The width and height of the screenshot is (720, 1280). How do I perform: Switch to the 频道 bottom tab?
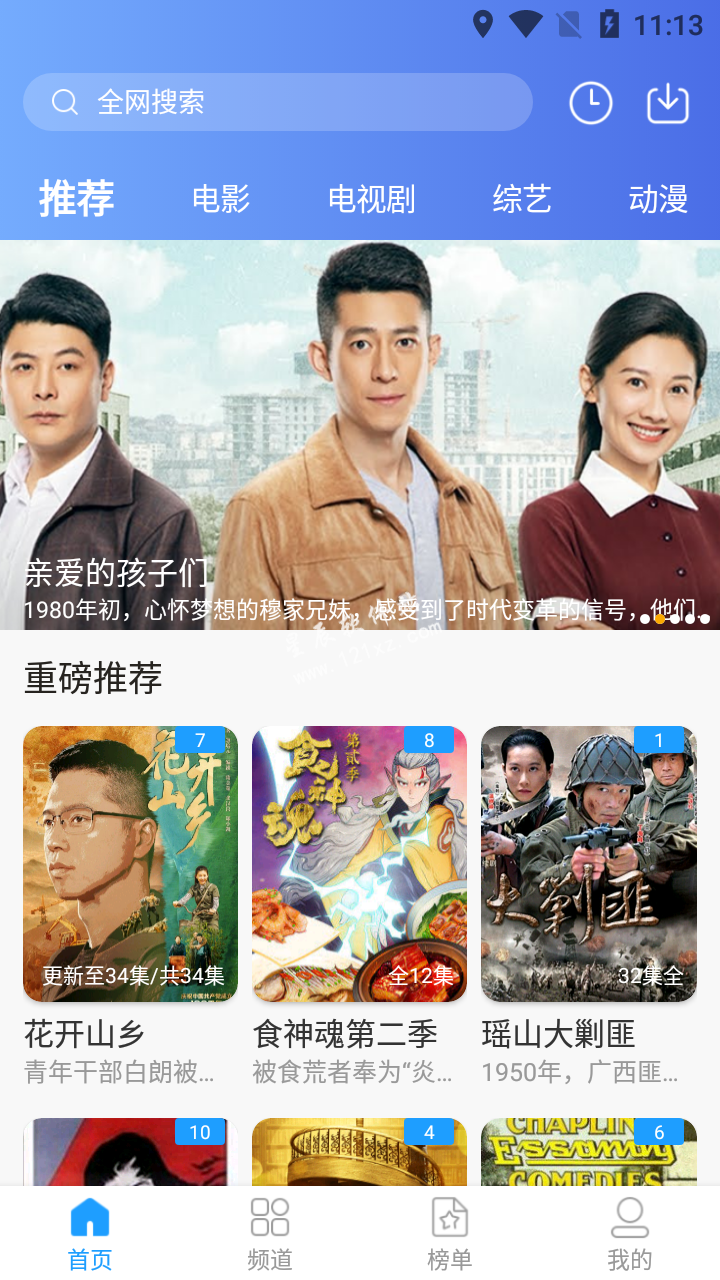[x=270, y=1233]
